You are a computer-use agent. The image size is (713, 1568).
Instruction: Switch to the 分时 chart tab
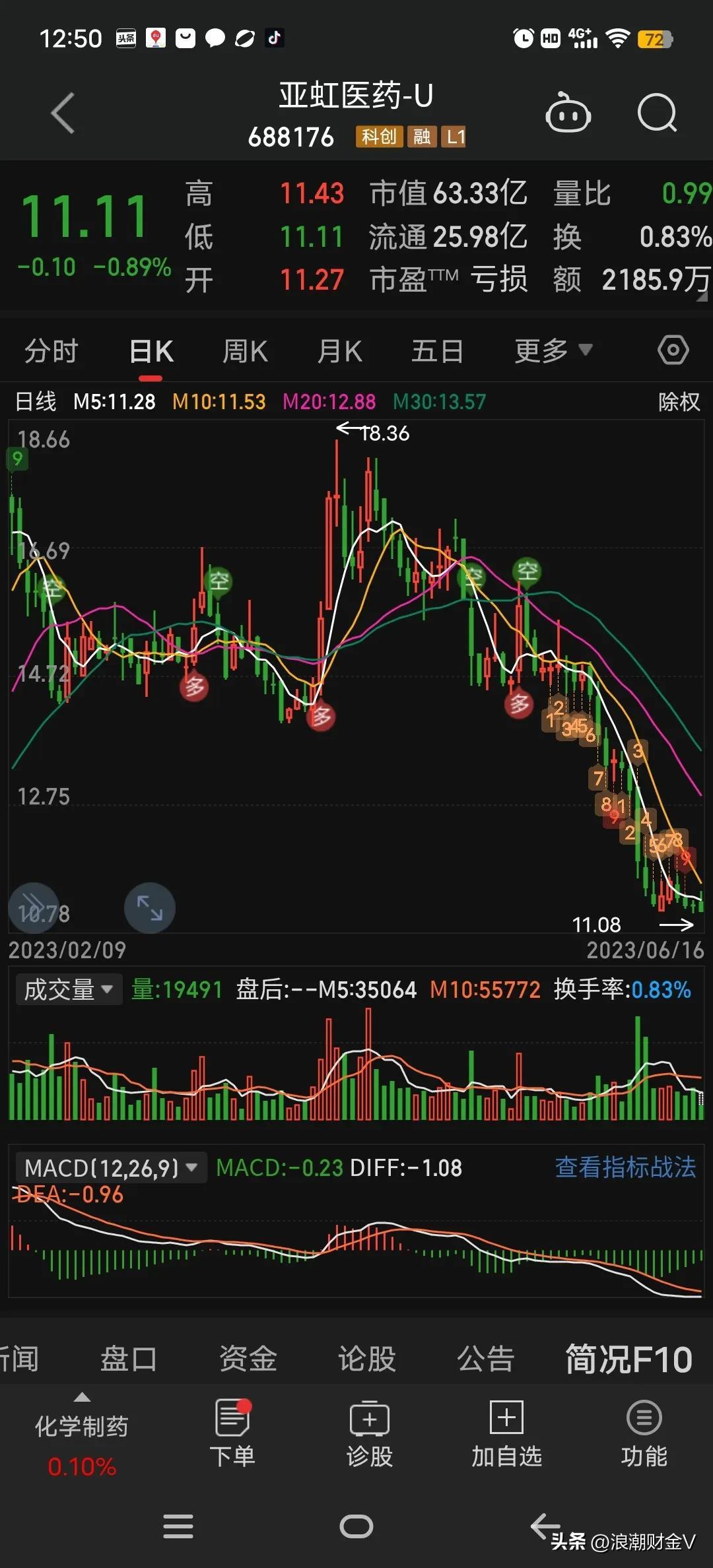(51, 351)
